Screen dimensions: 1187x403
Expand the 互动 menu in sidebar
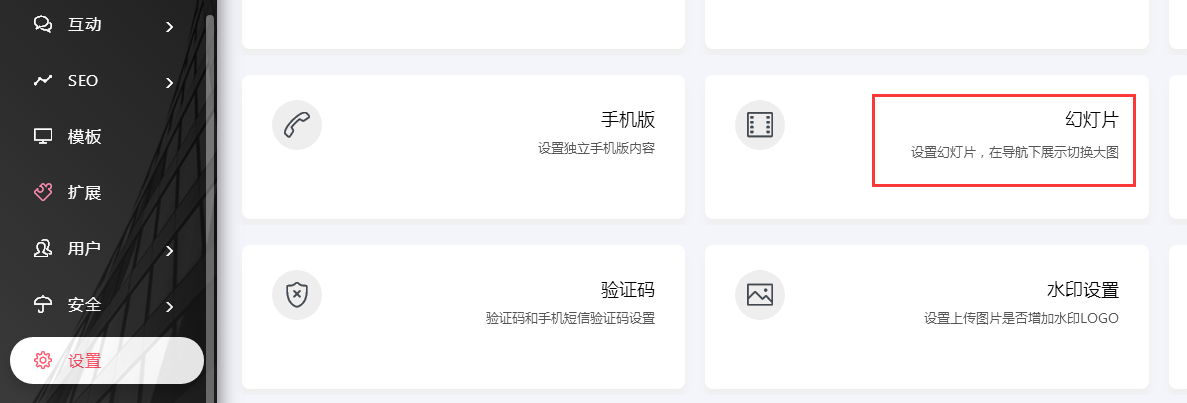pos(100,25)
